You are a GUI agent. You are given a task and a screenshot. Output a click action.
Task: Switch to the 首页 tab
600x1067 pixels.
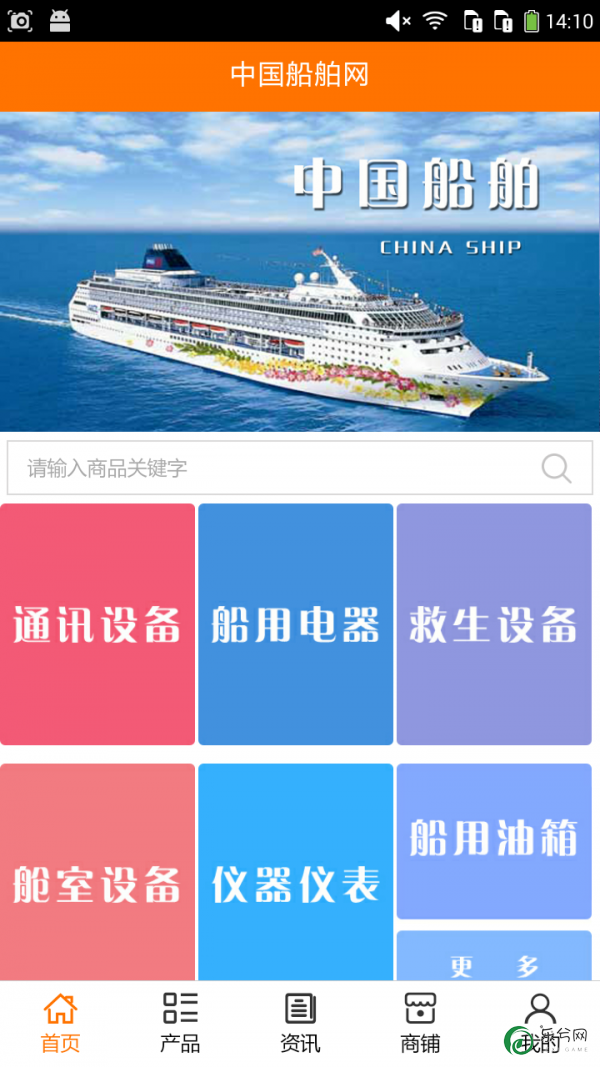coord(60,1023)
